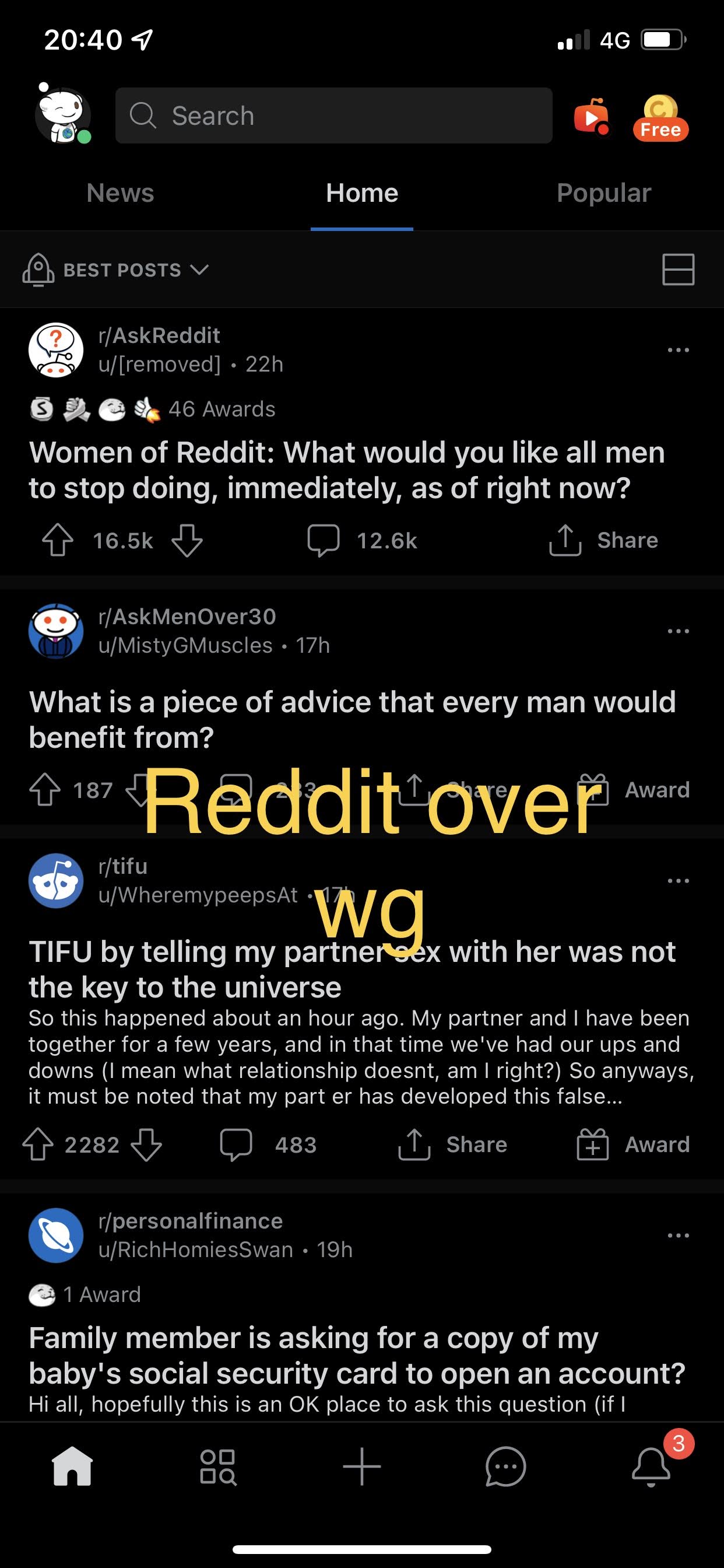The image size is (724, 1568).
Task: Switch to the Popular tab
Action: point(603,193)
